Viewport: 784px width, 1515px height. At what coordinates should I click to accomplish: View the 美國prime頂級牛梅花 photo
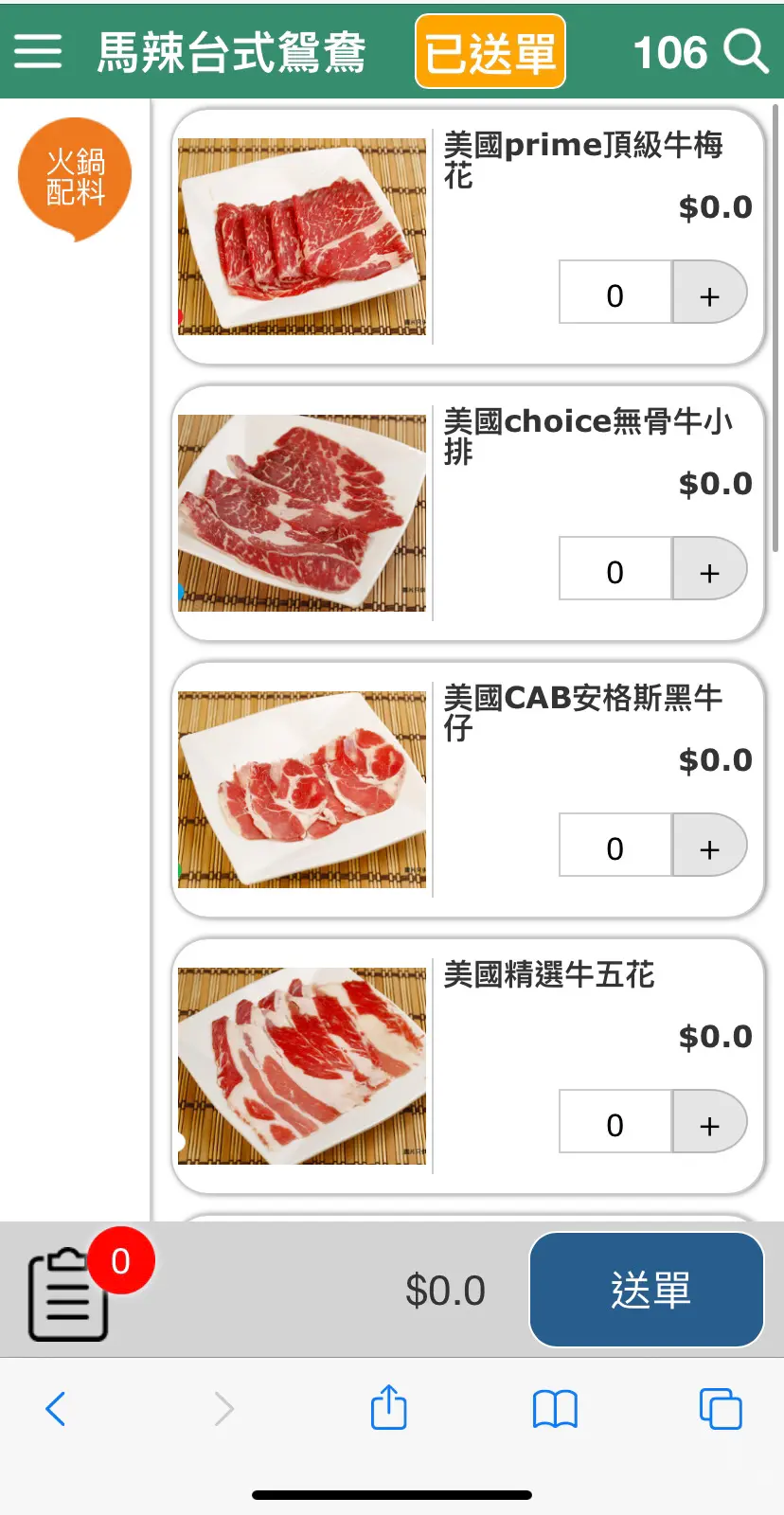click(302, 237)
